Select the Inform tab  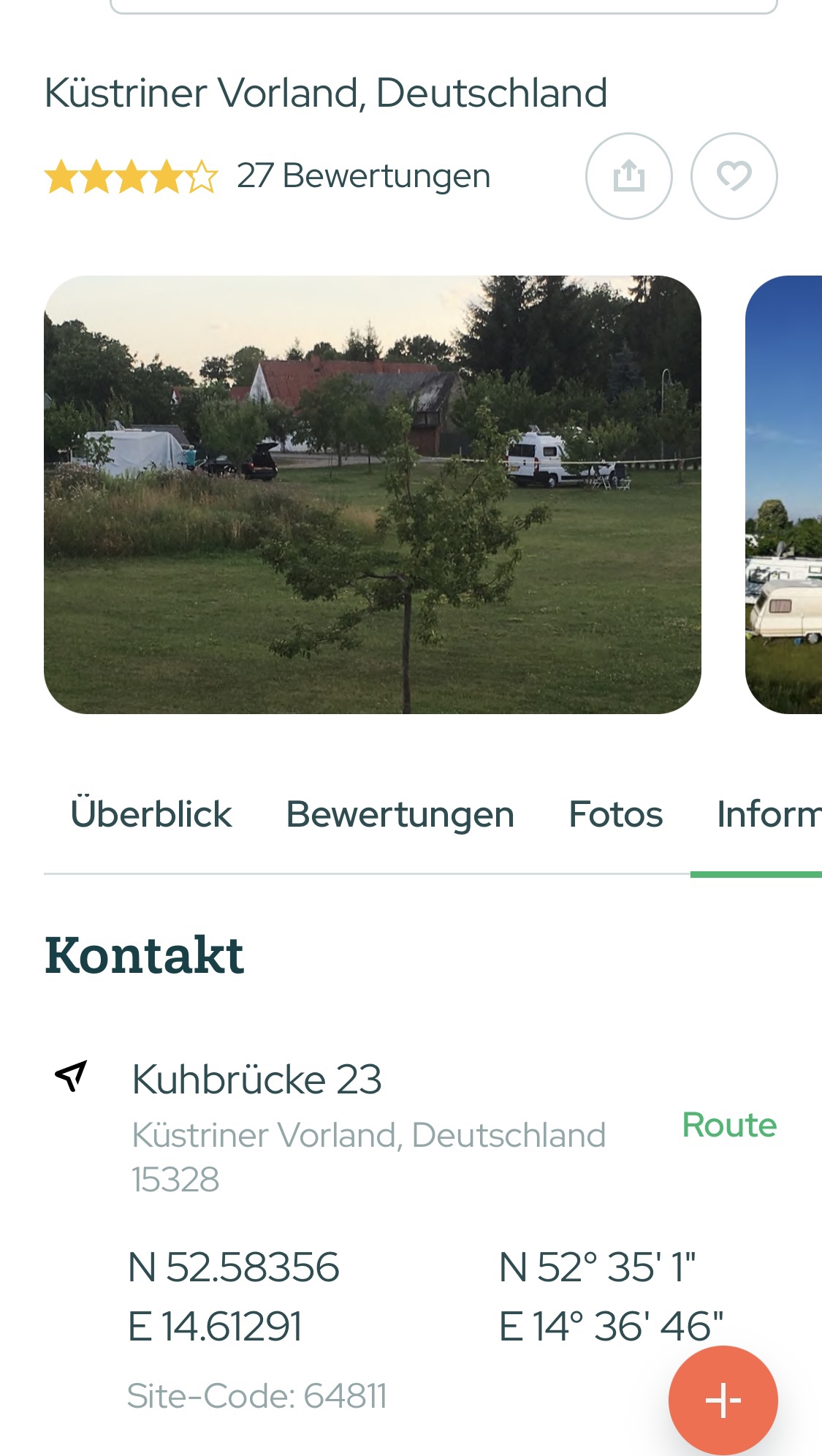pos(768,814)
